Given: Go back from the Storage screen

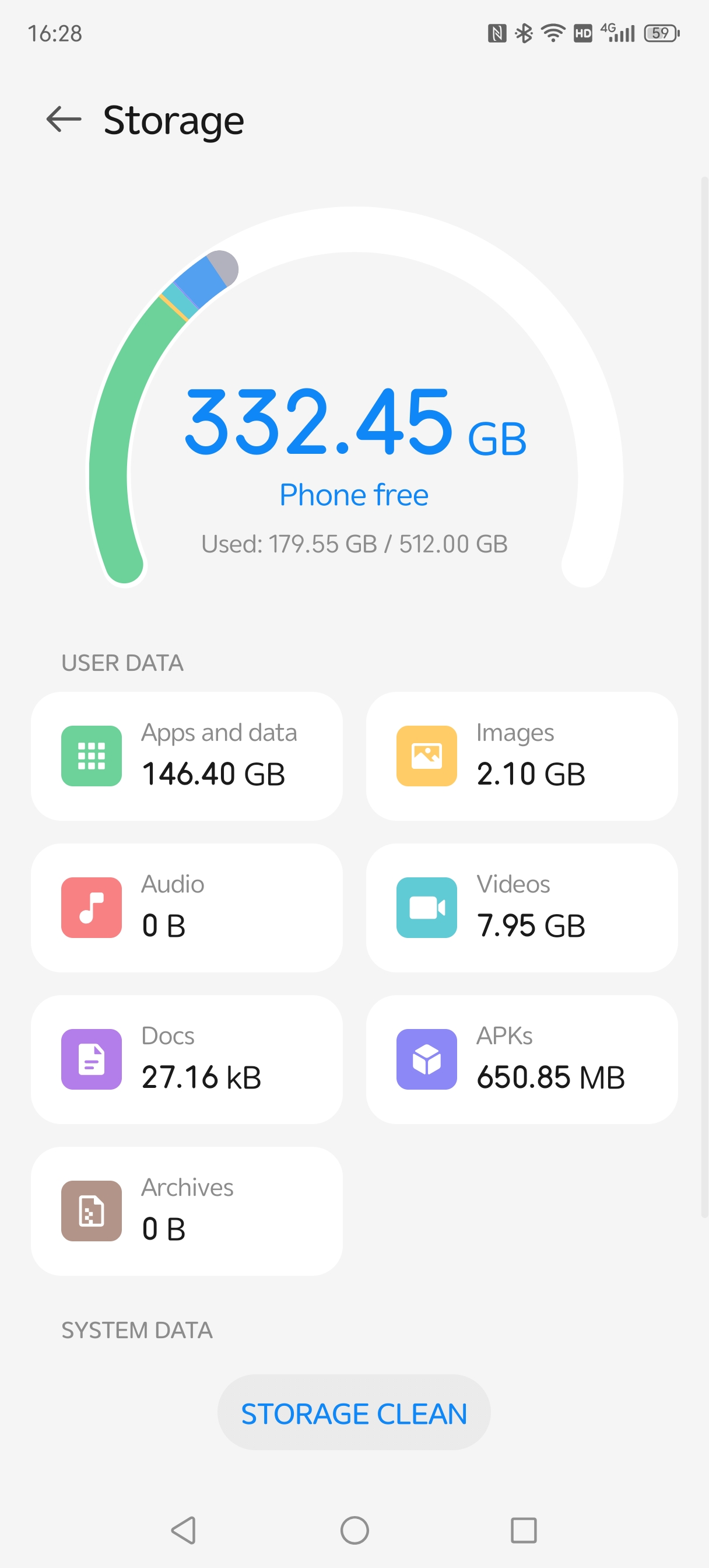Looking at the screenshot, I should click(x=64, y=120).
